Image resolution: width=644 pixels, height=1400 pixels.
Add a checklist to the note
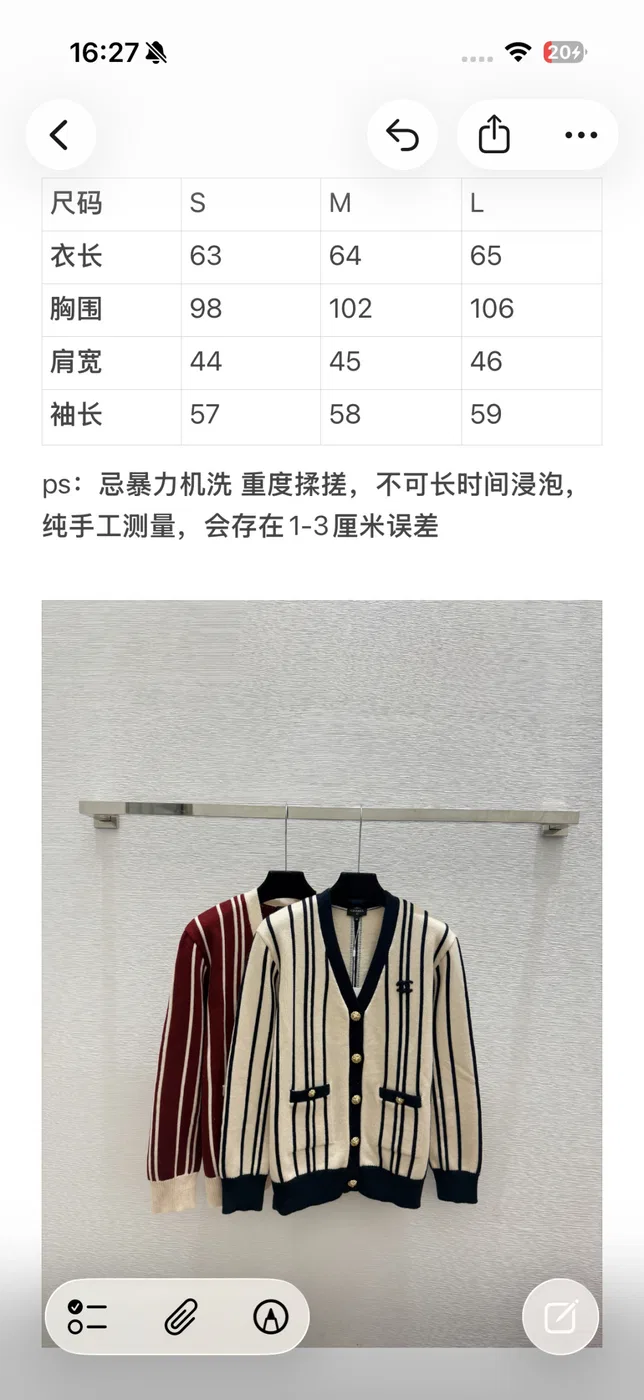88,1317
